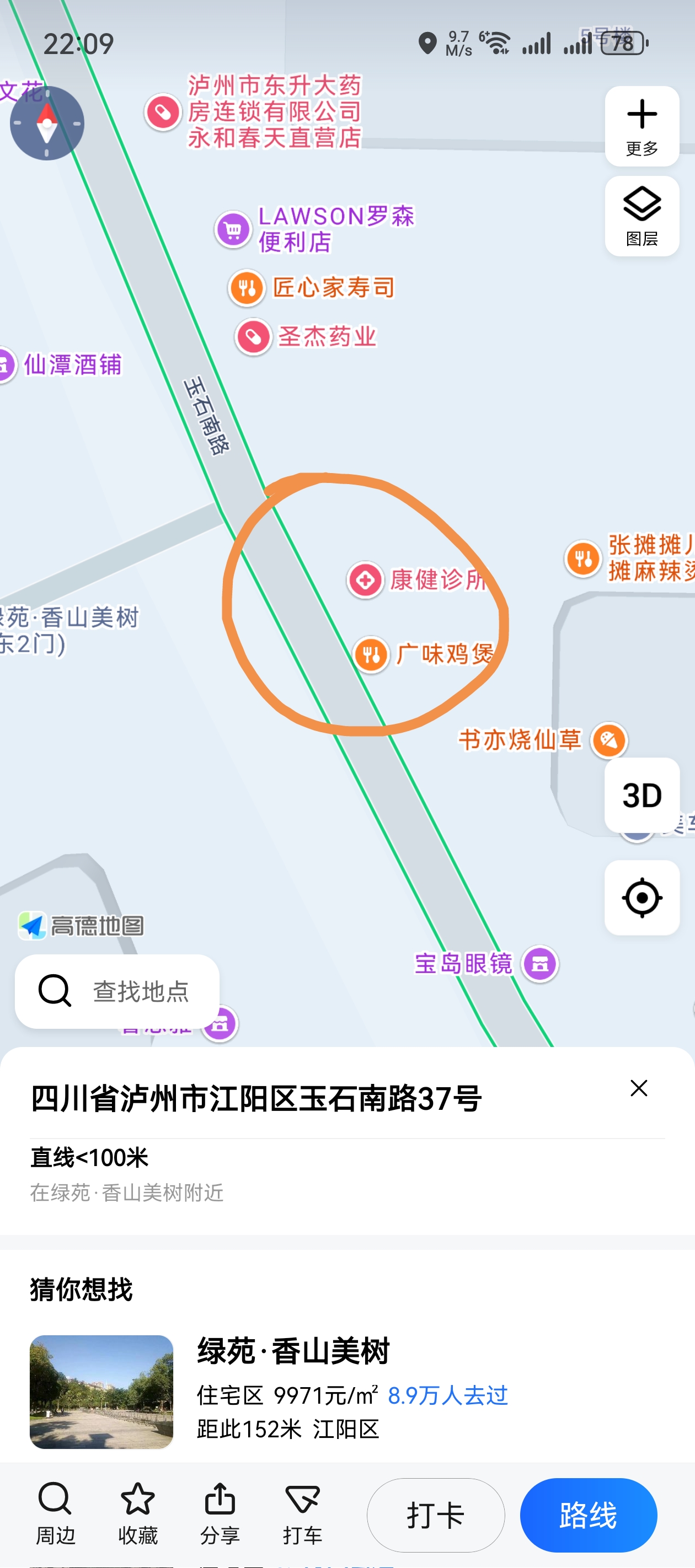Search nearby with 周边
695x1568 pixels.
coord(55,1513)
